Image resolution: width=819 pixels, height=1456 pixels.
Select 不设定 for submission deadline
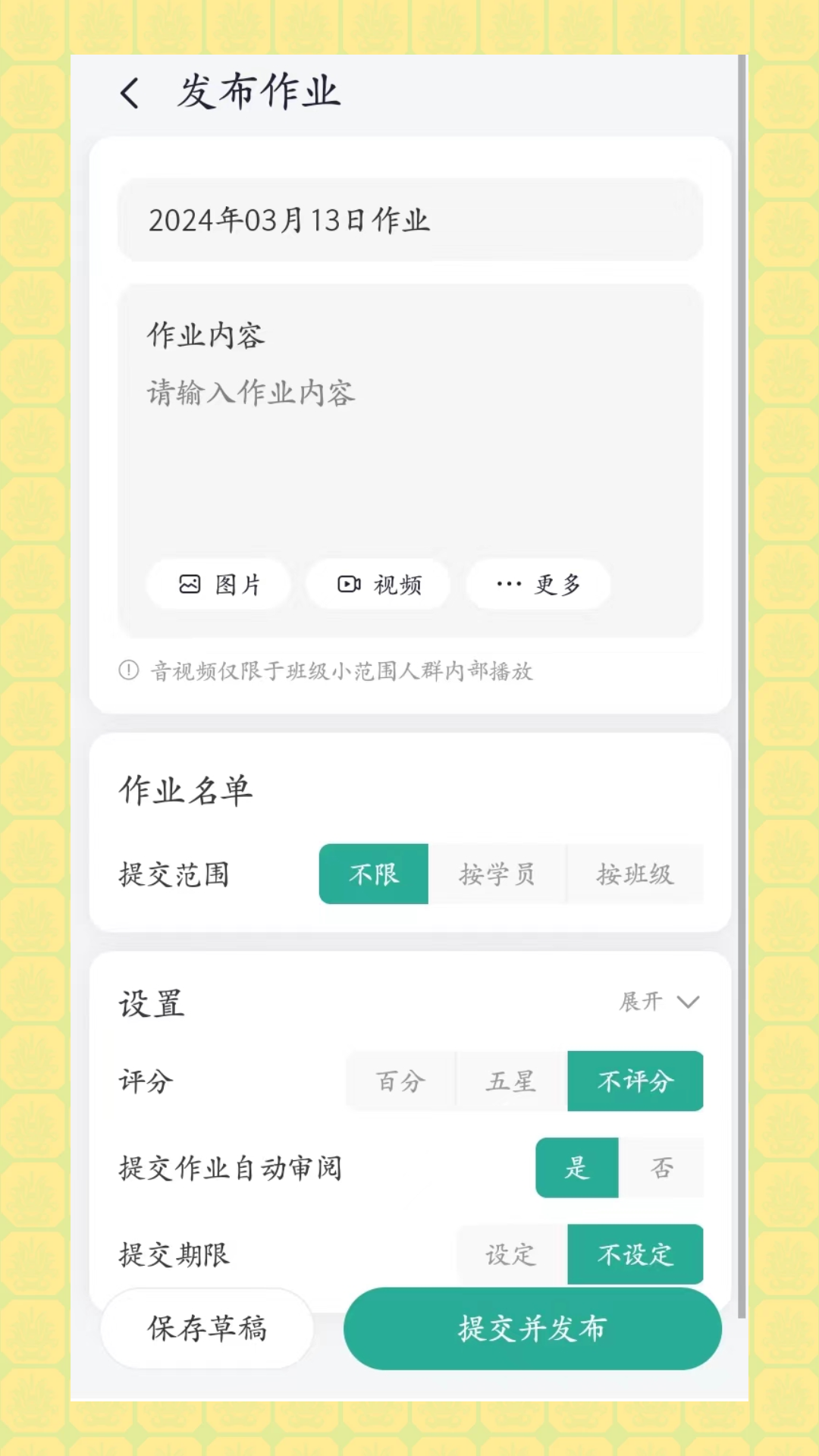[x=635, y=1254]
